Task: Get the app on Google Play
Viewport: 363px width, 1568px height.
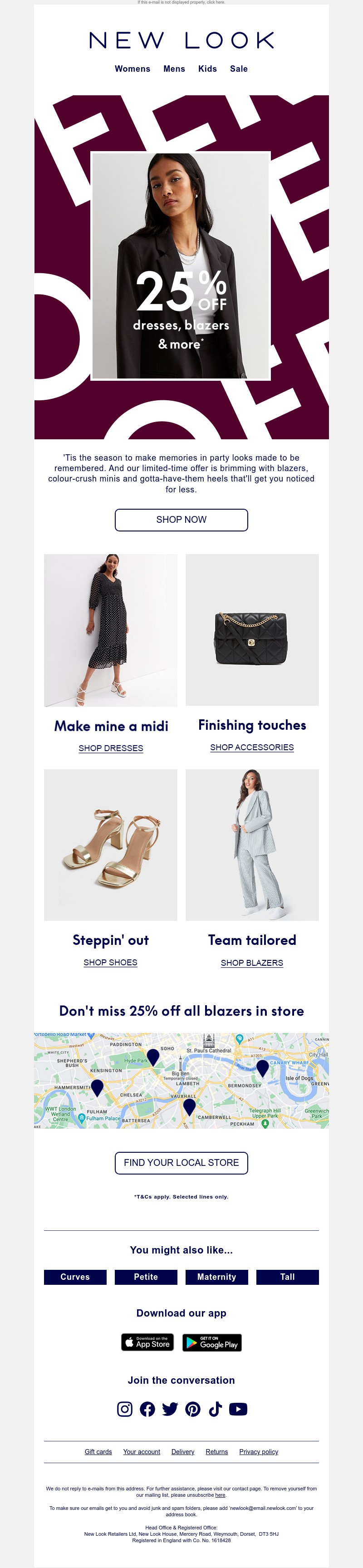Action: 212,1343
